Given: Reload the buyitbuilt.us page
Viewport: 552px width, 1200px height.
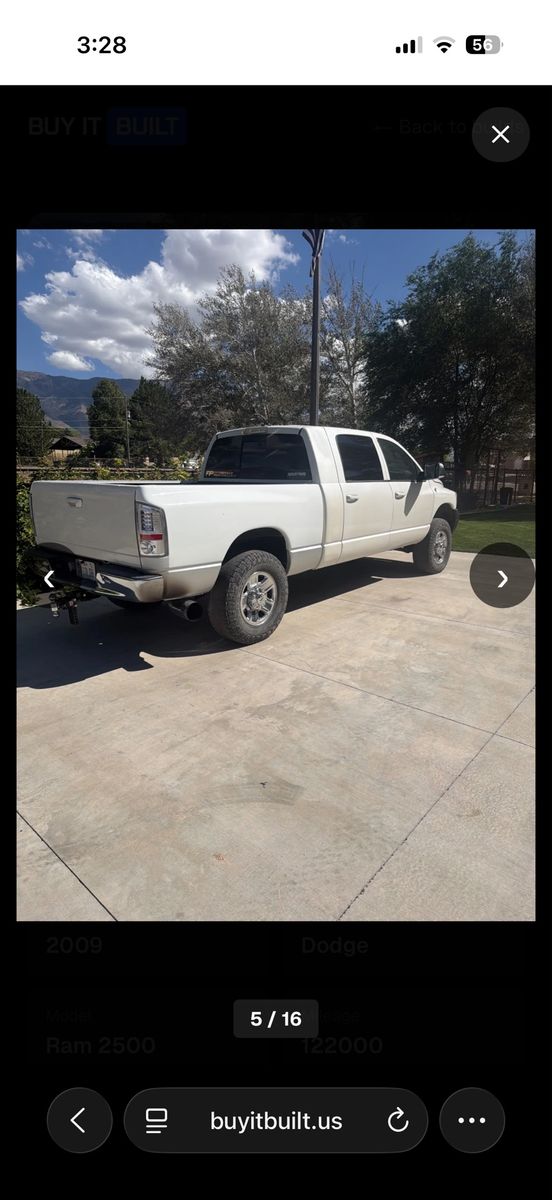Looking at the screenshot, I should [398, 1121].
